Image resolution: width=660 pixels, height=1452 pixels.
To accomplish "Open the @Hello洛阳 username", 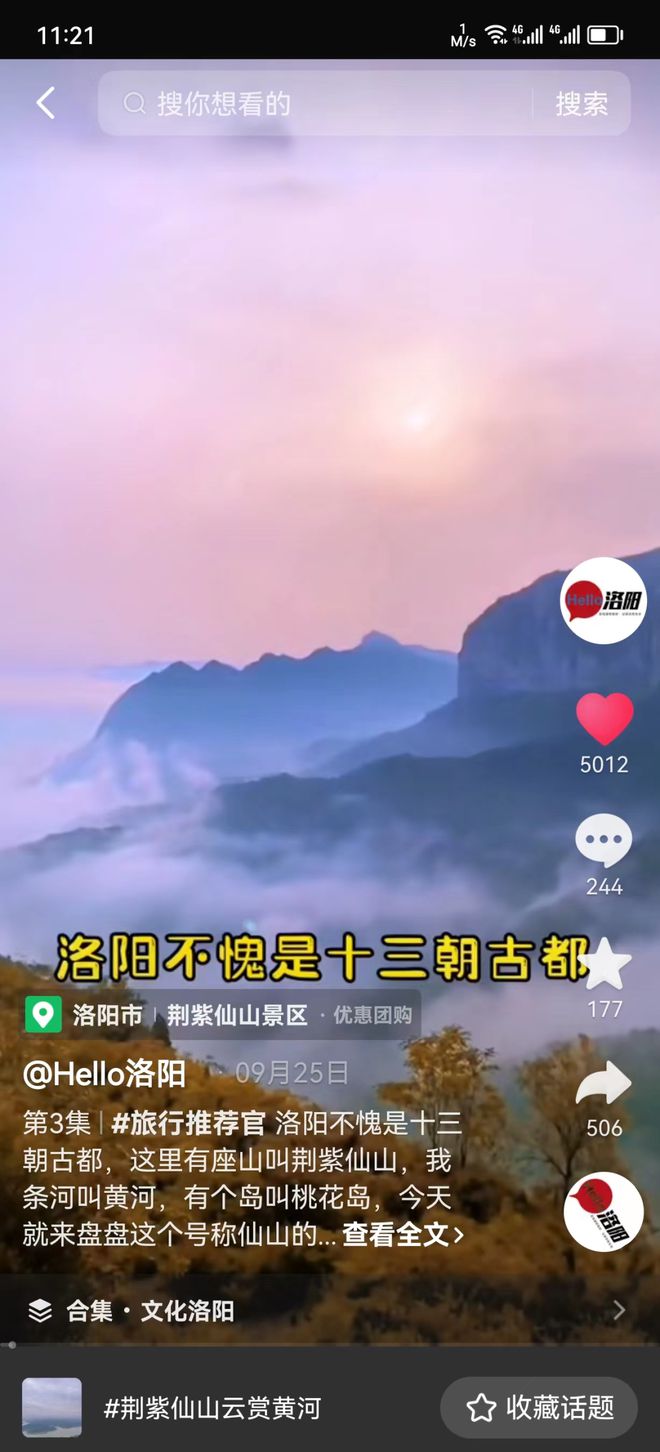I will pos(105,1074).
